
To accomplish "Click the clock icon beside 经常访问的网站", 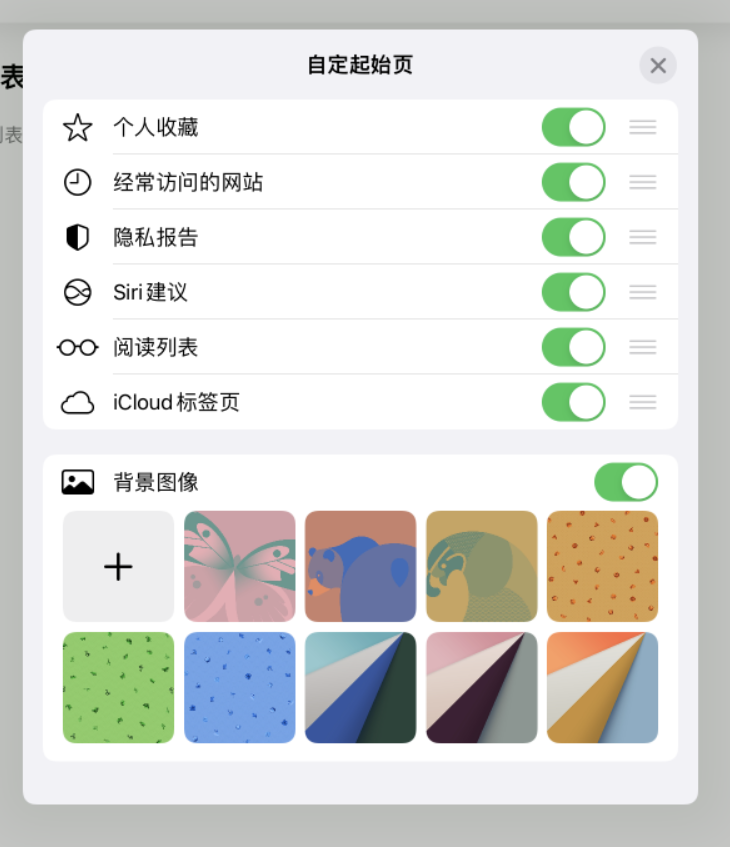I will coord(77,182).
